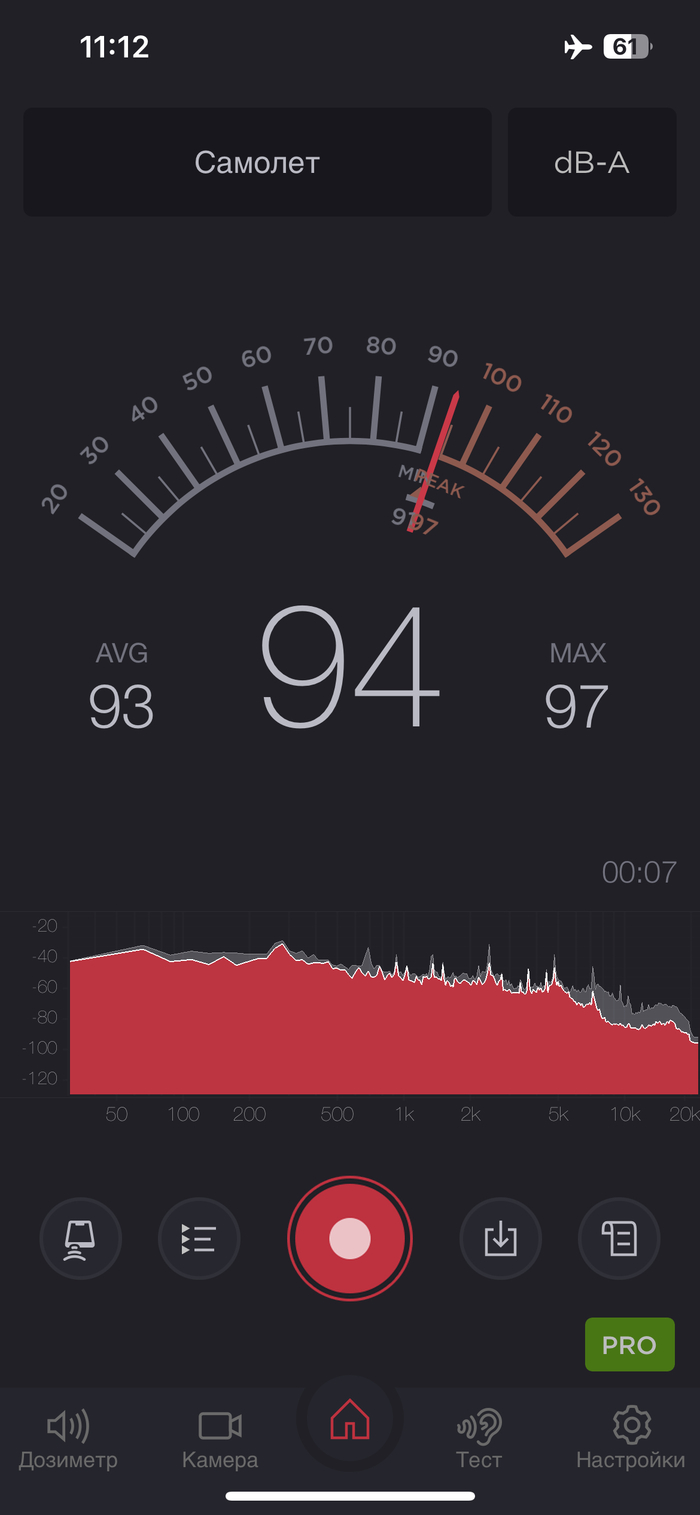The image size is (700, 1515).
Task: Open the Тест hearing tab
Action: click(x=479, y=1439)
